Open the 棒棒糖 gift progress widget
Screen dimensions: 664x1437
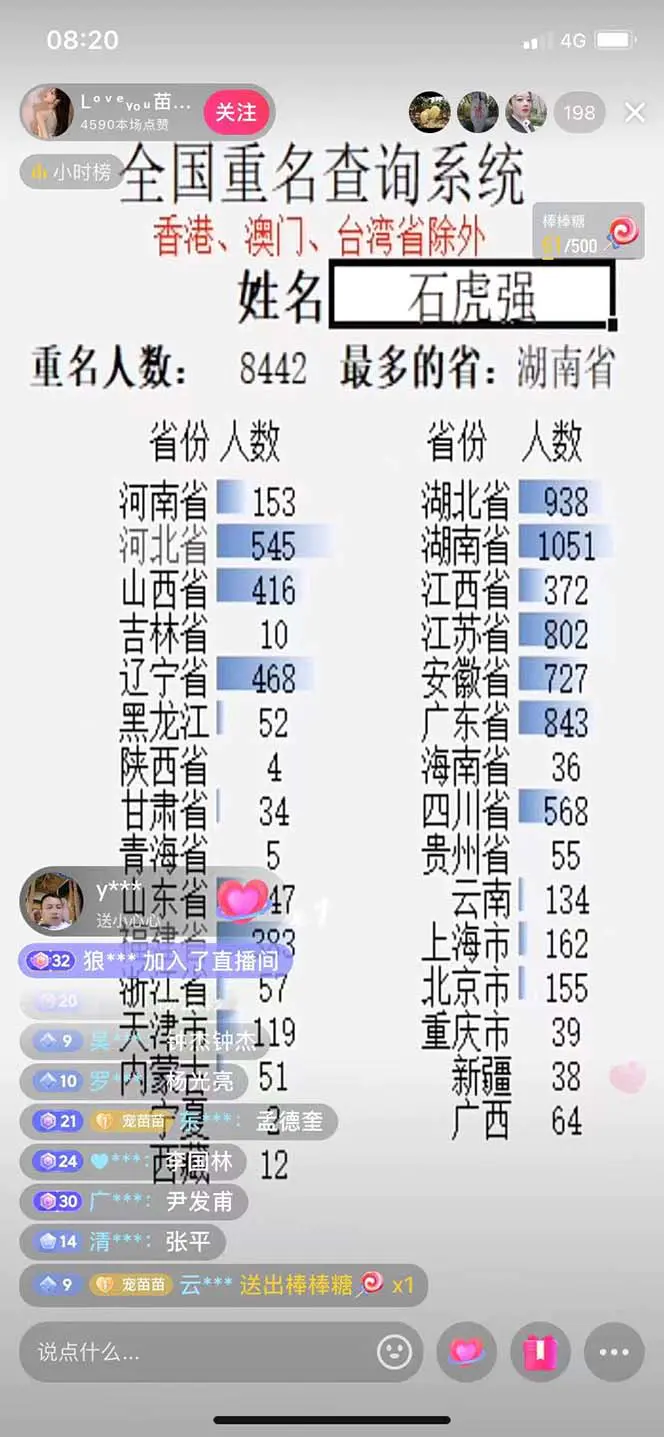[589, 232]
